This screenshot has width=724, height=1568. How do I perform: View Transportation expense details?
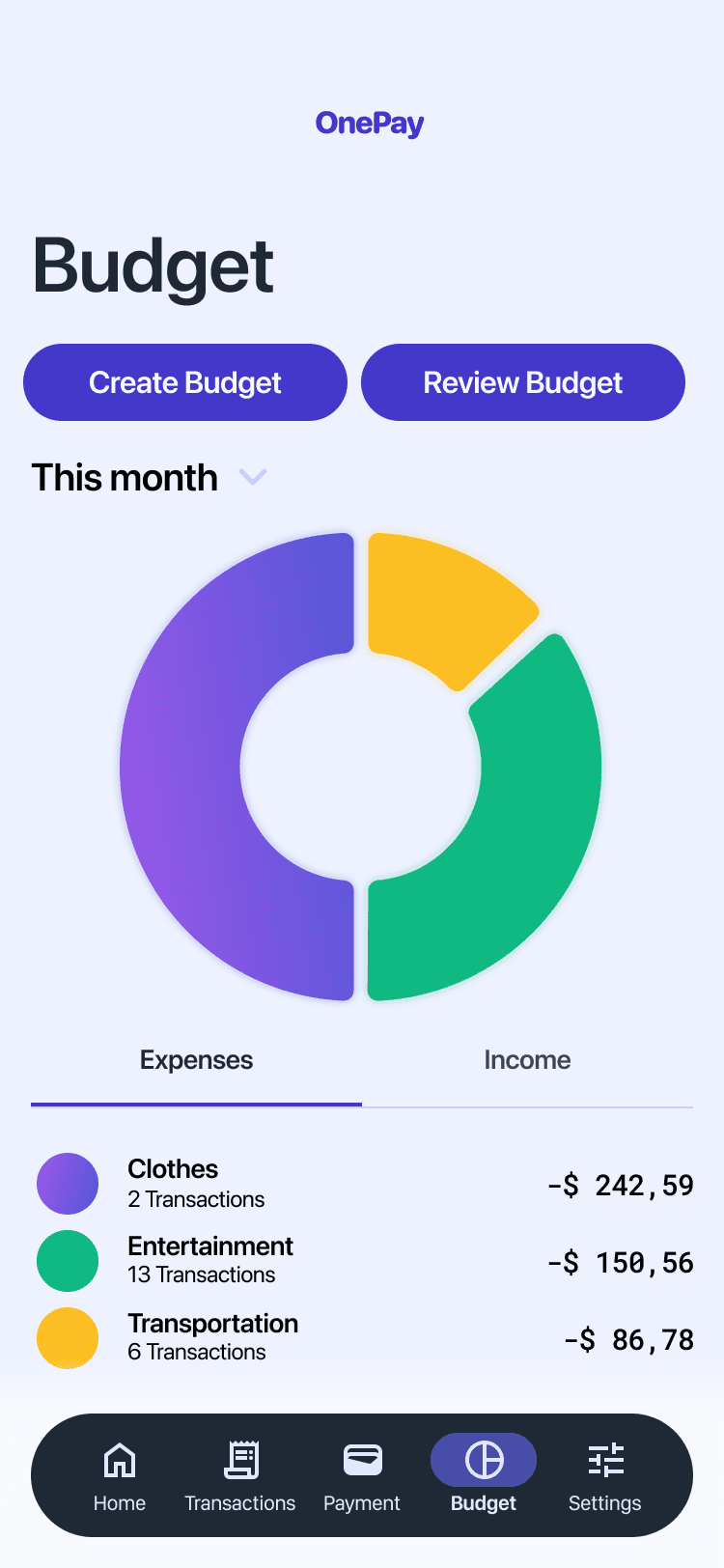[x=365, y=1338]
